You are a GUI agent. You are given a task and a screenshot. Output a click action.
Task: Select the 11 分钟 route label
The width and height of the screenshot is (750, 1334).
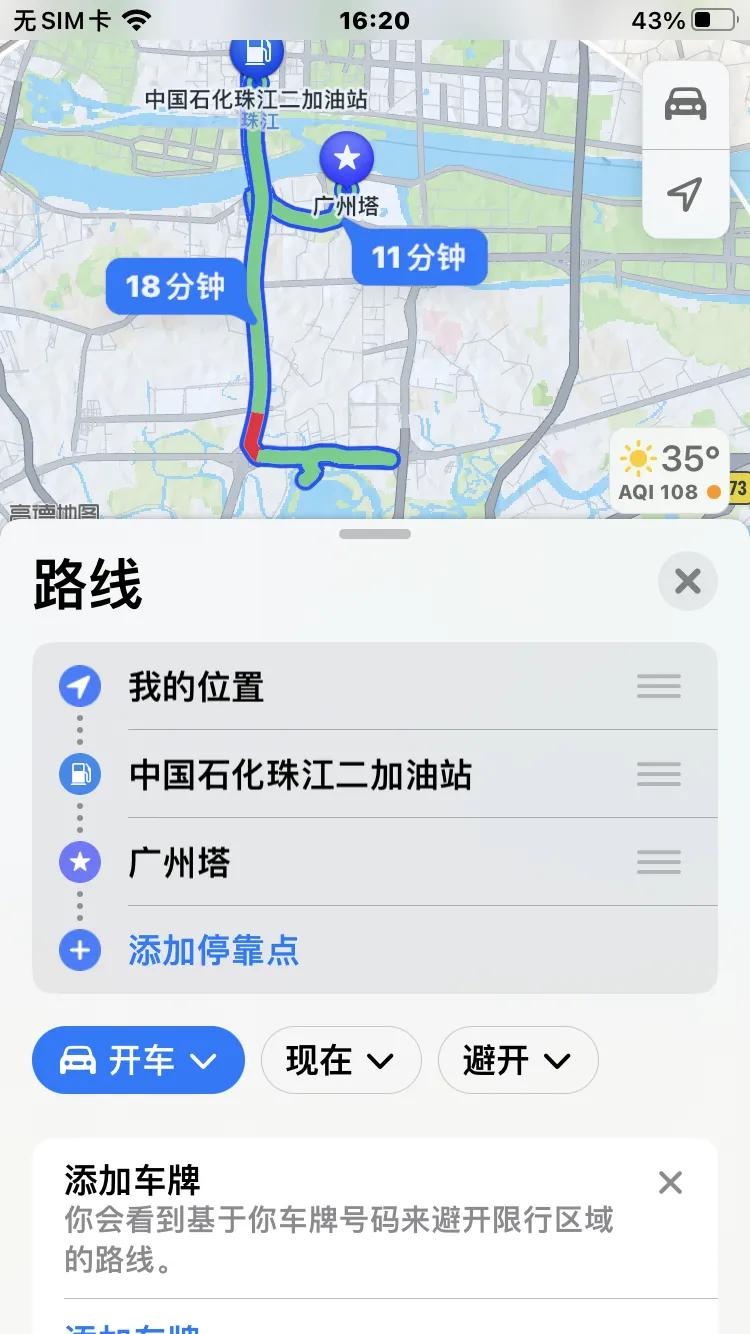coord(419,257)
